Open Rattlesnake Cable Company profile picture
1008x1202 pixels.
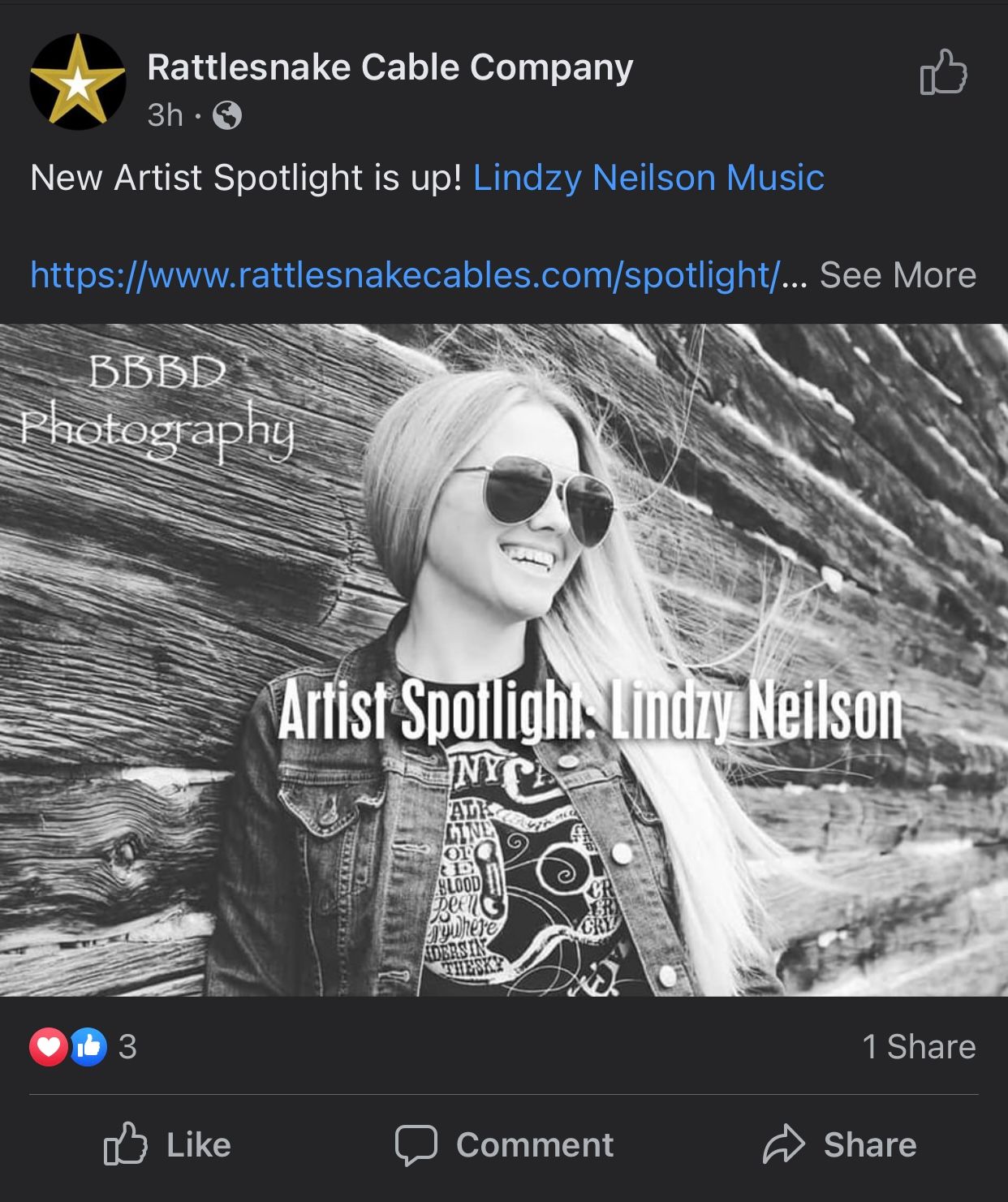[x=78, y=82]
